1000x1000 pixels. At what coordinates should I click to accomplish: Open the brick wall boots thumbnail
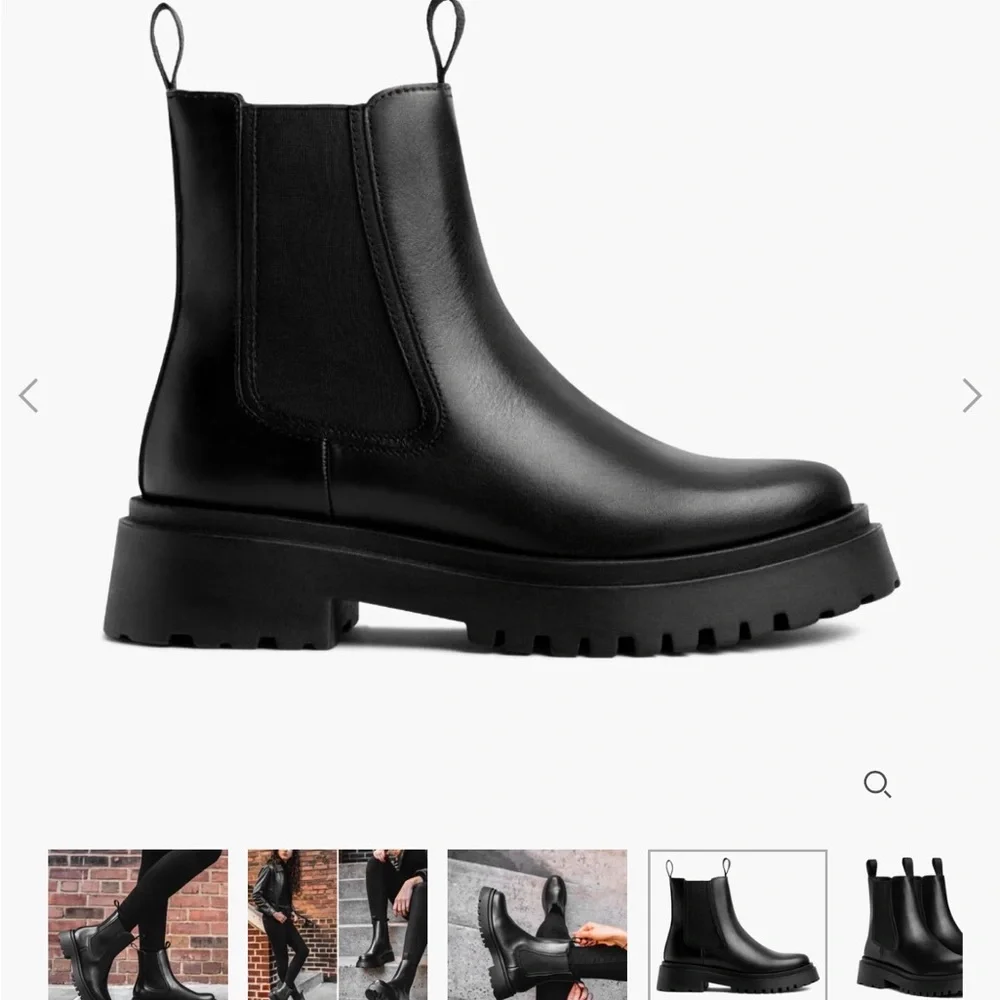(x=138, y=924)
